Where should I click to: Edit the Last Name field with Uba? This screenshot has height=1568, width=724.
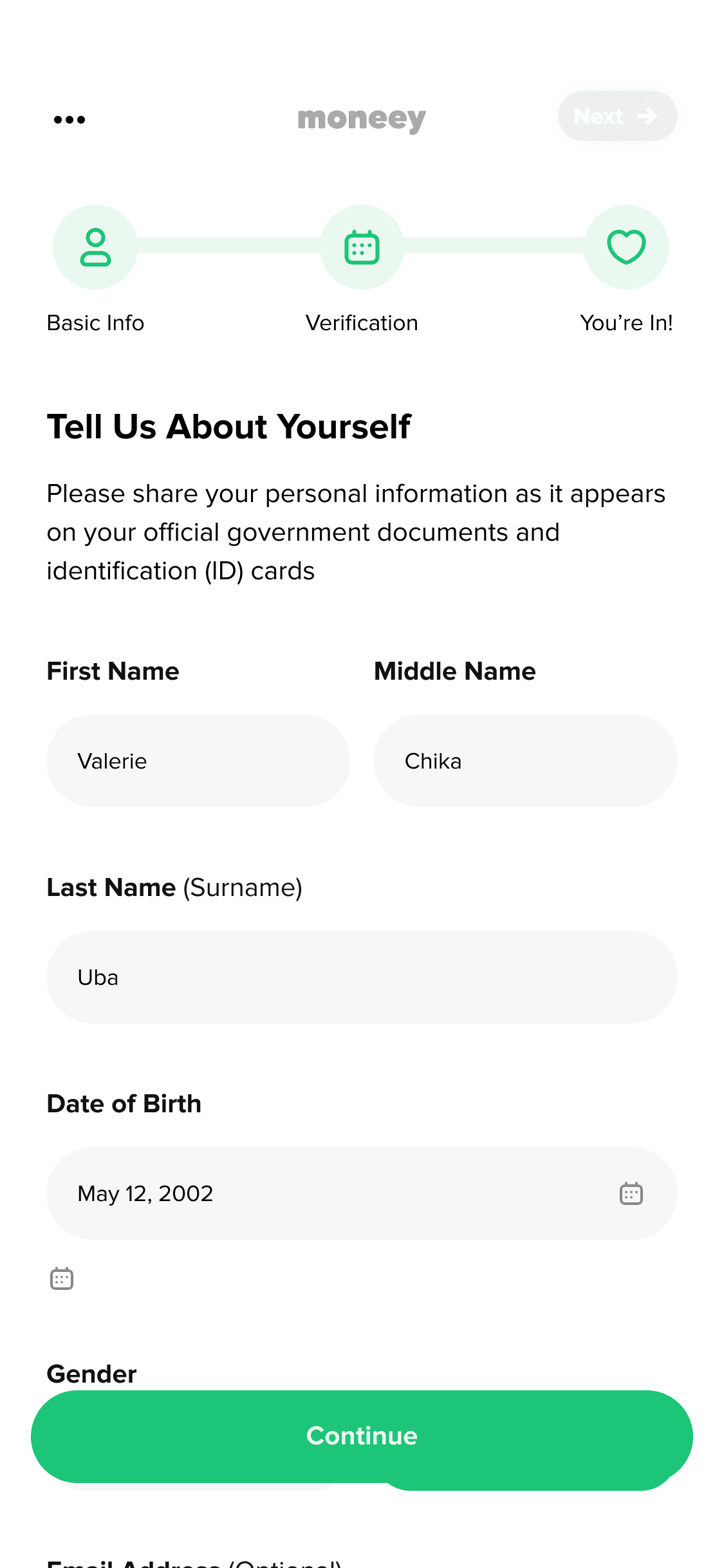point(362,977)
